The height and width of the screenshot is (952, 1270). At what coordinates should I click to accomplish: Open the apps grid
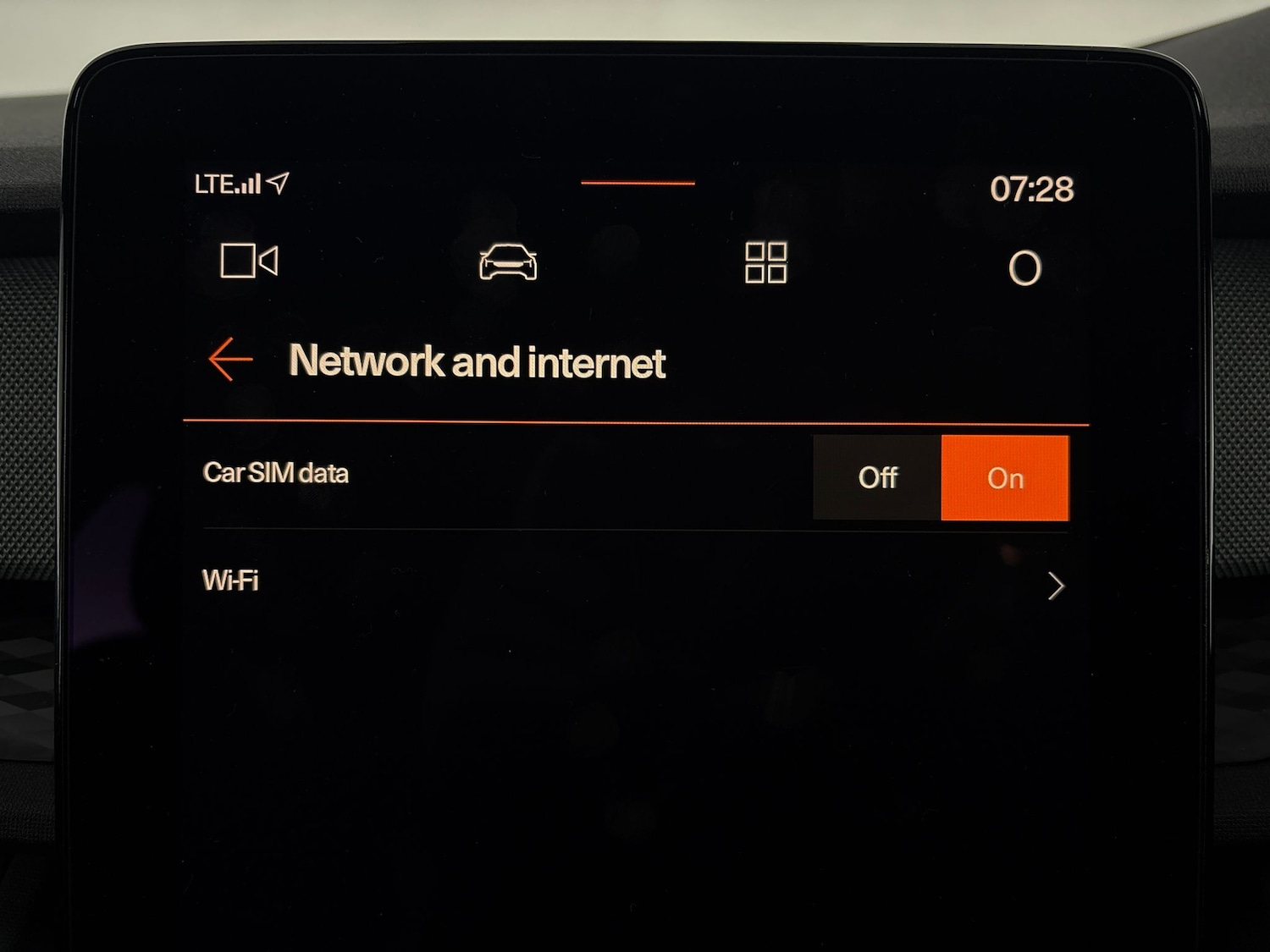(765, 262)
